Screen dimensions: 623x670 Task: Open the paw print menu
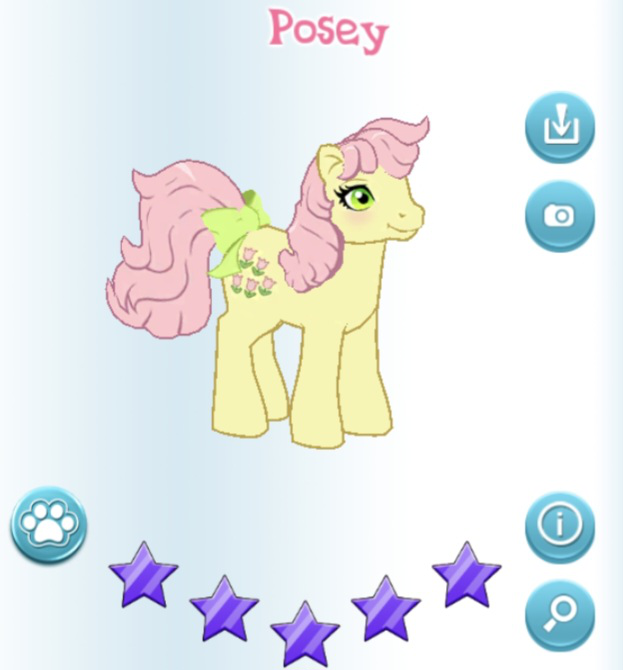point(49,525)
